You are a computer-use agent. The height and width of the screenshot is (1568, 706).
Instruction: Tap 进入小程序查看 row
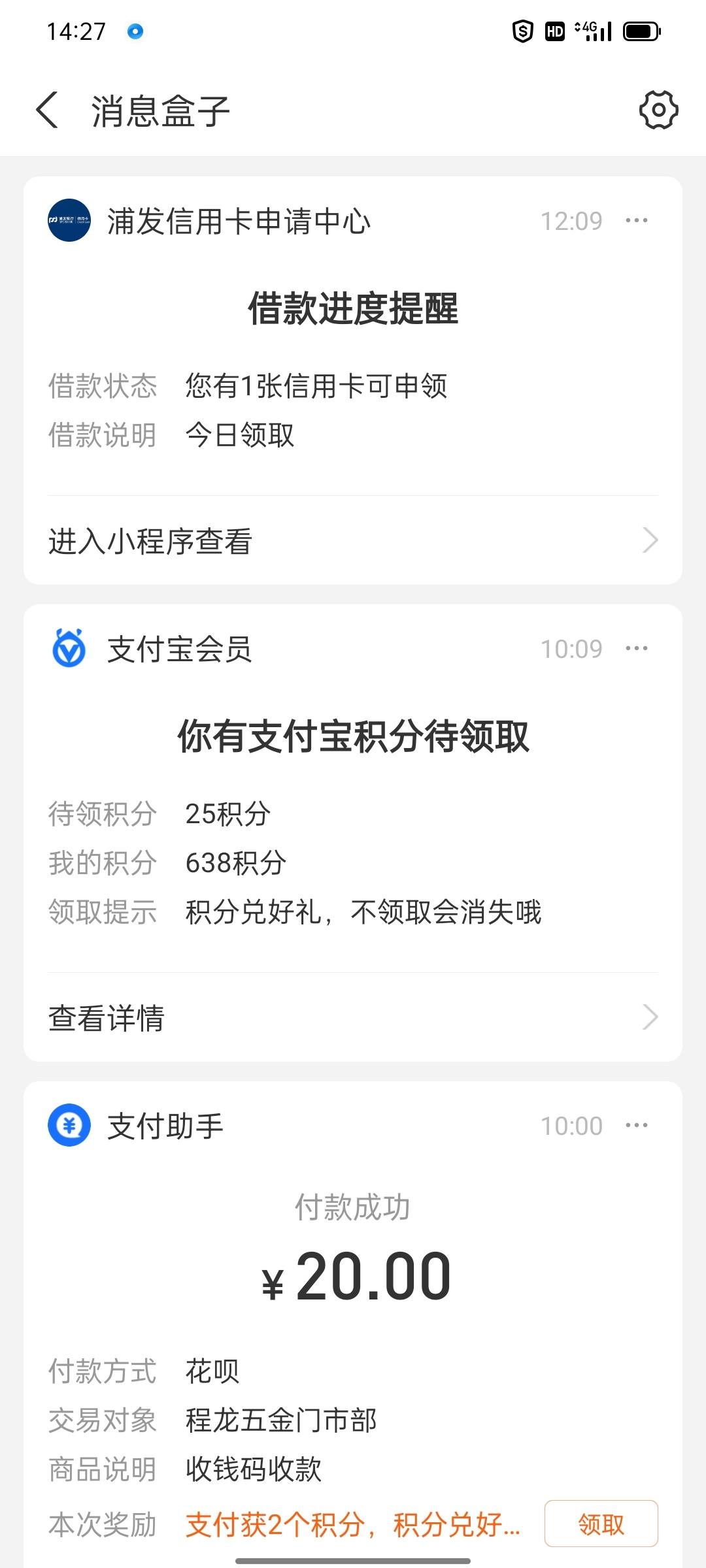[353, 540]
